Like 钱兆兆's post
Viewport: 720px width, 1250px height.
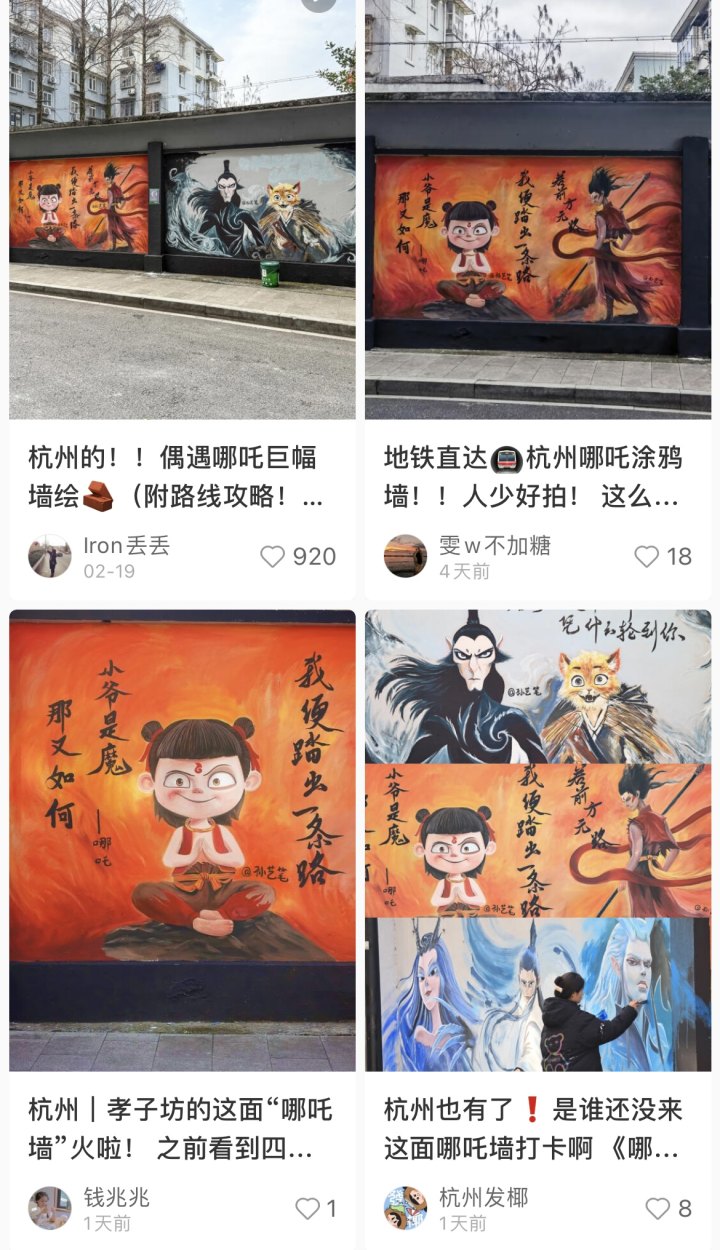pos(308,1208)
